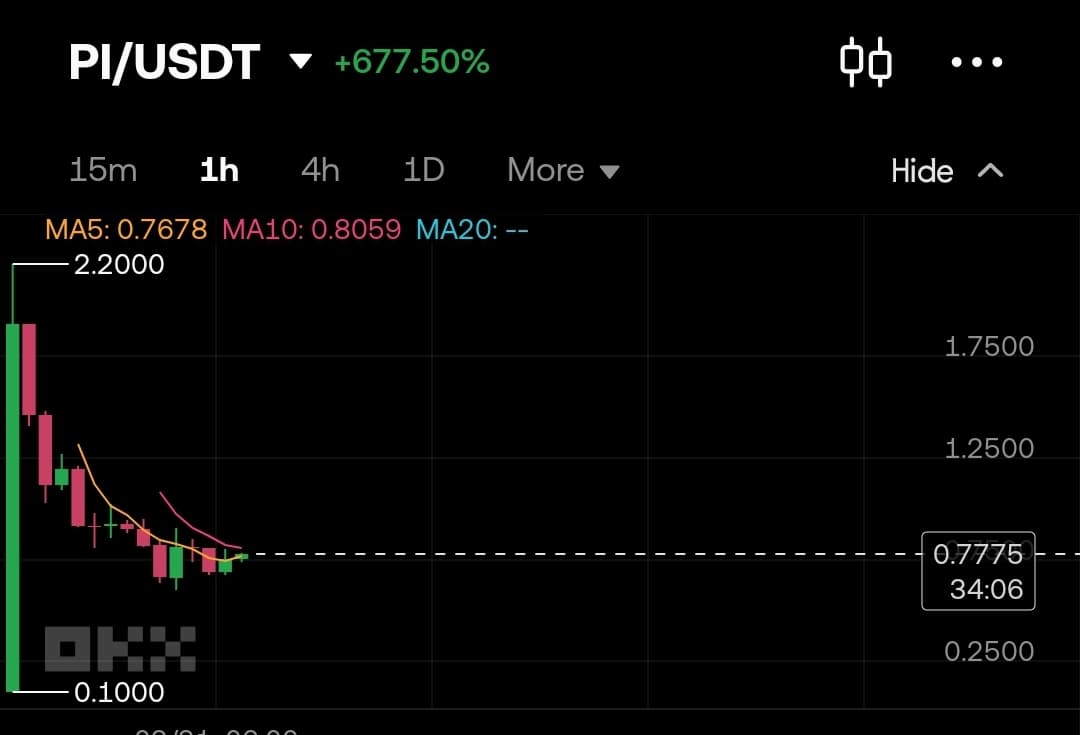
Task: Select the 1h timeframe
Action: click(x=219, y=170)
